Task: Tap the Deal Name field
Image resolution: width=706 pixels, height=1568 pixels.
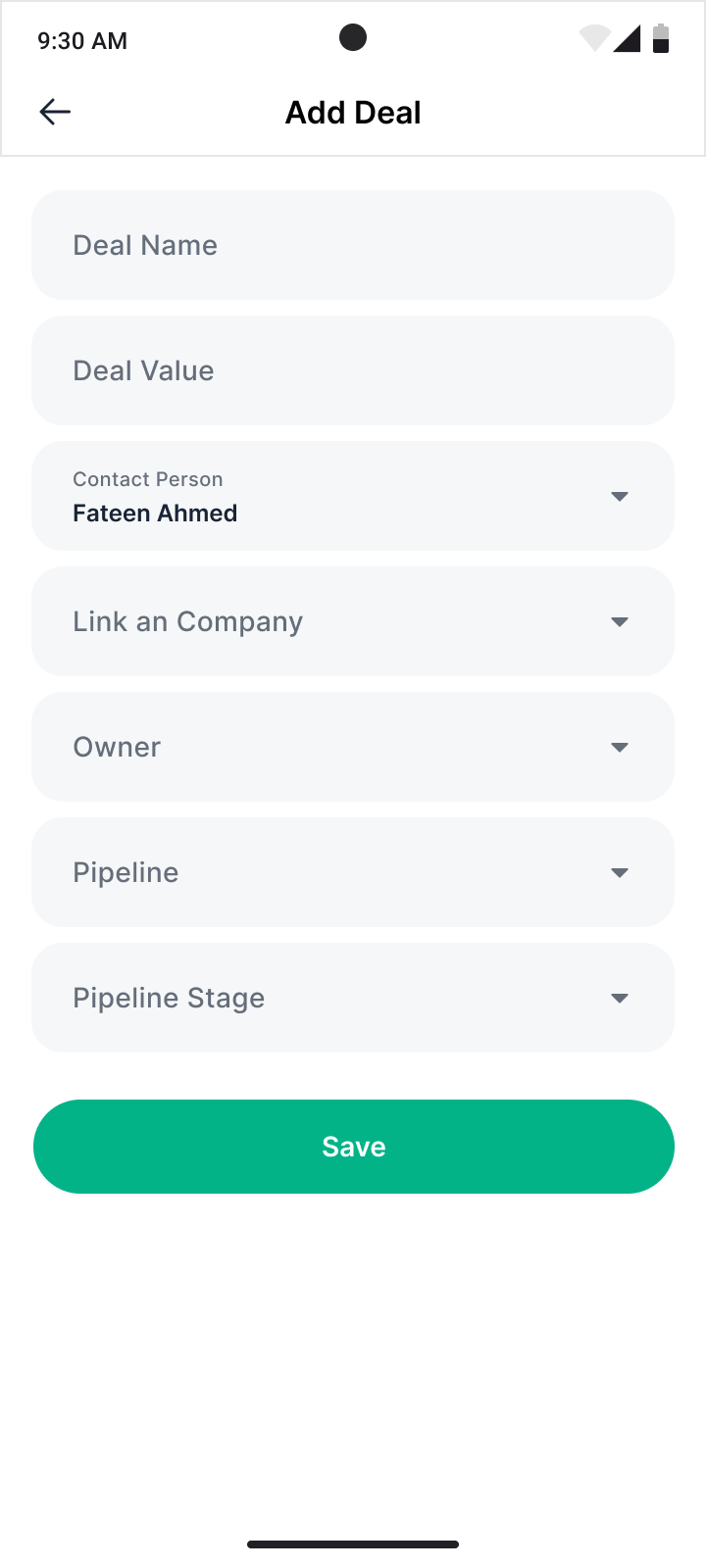Action: pos(353,245)
